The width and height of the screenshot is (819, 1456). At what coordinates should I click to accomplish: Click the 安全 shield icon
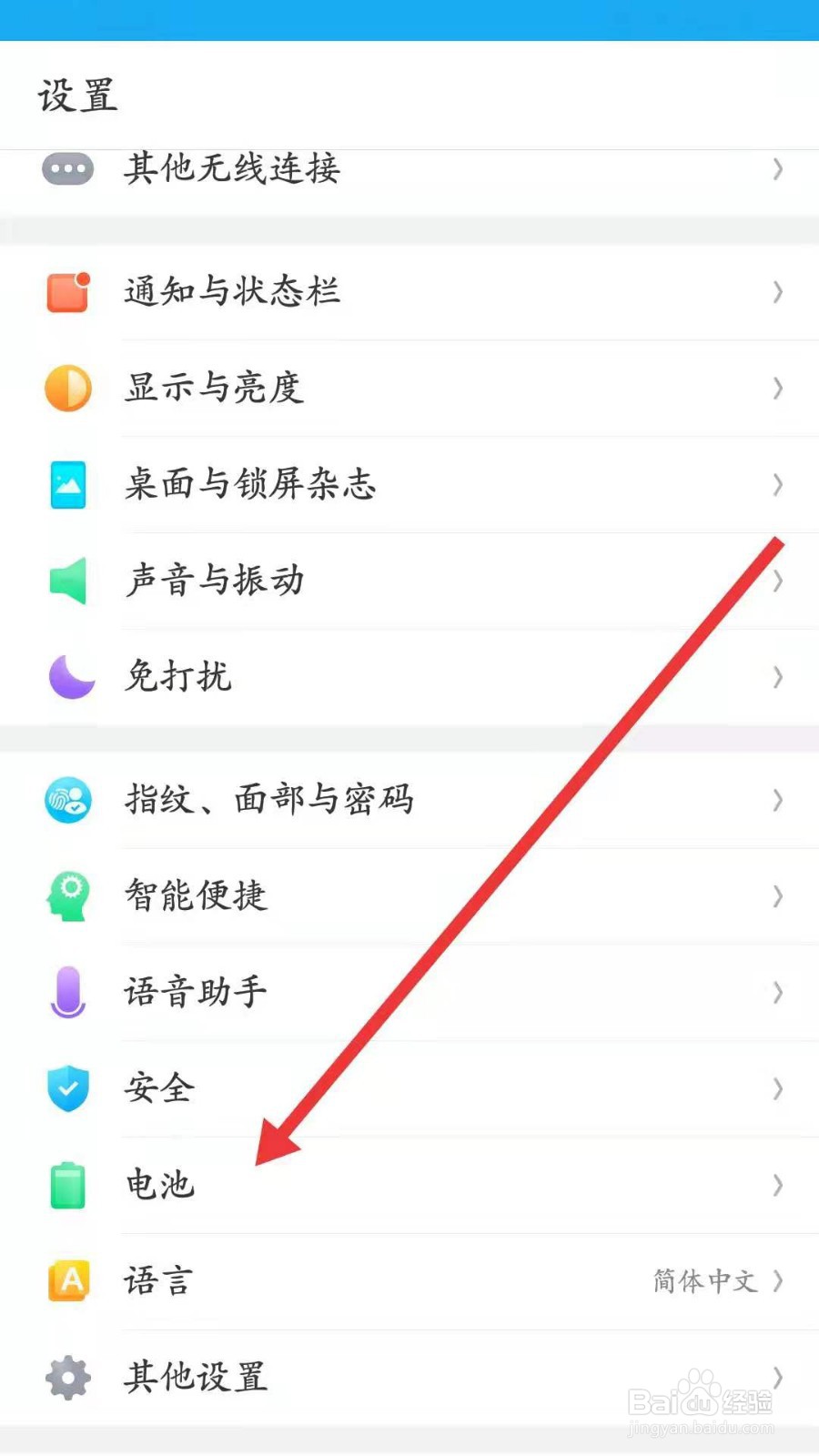(x=68, y=1089)
